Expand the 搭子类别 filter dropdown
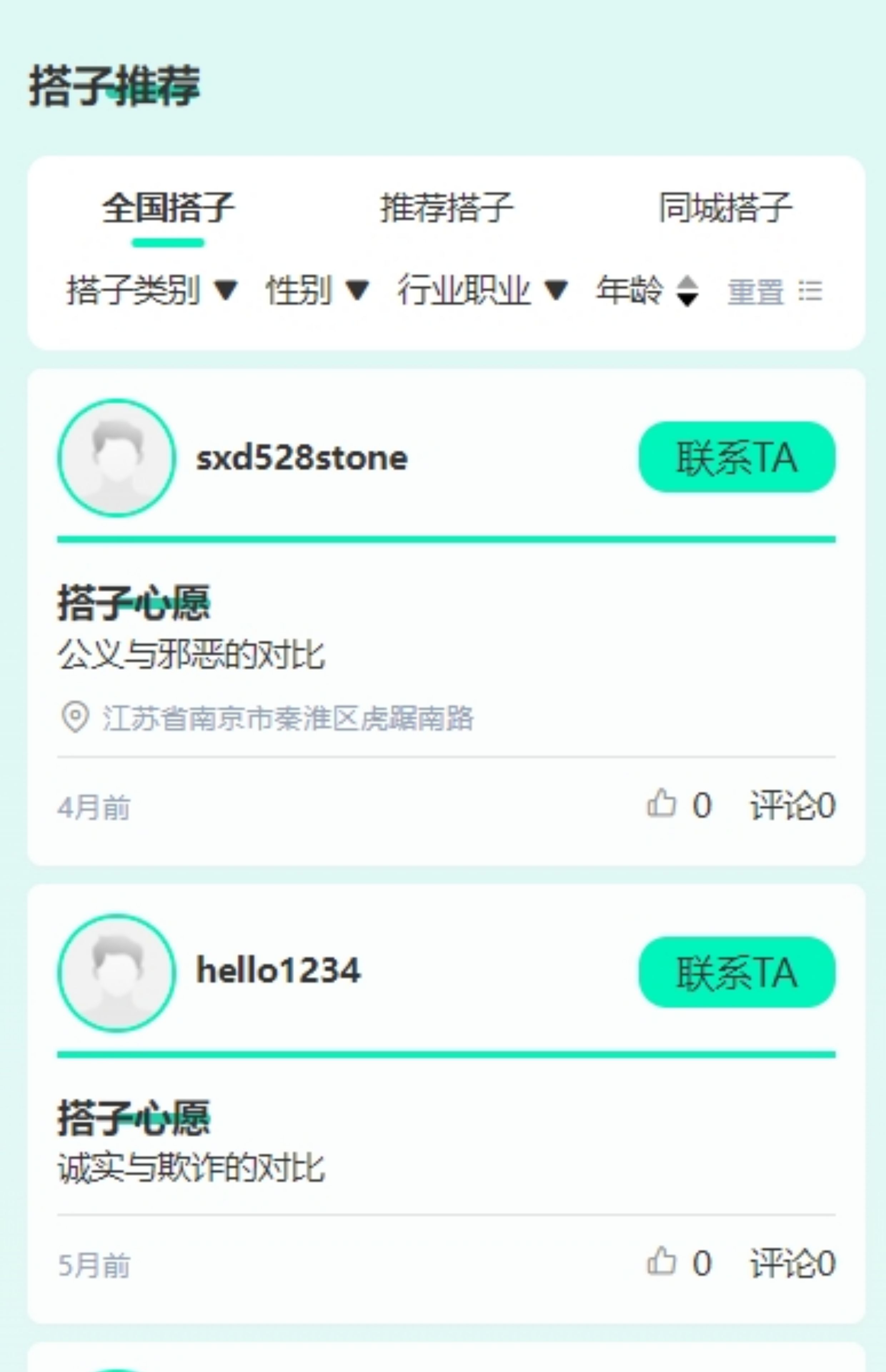Viewport: 886px width, 1372px height. (x=152, y=290)
